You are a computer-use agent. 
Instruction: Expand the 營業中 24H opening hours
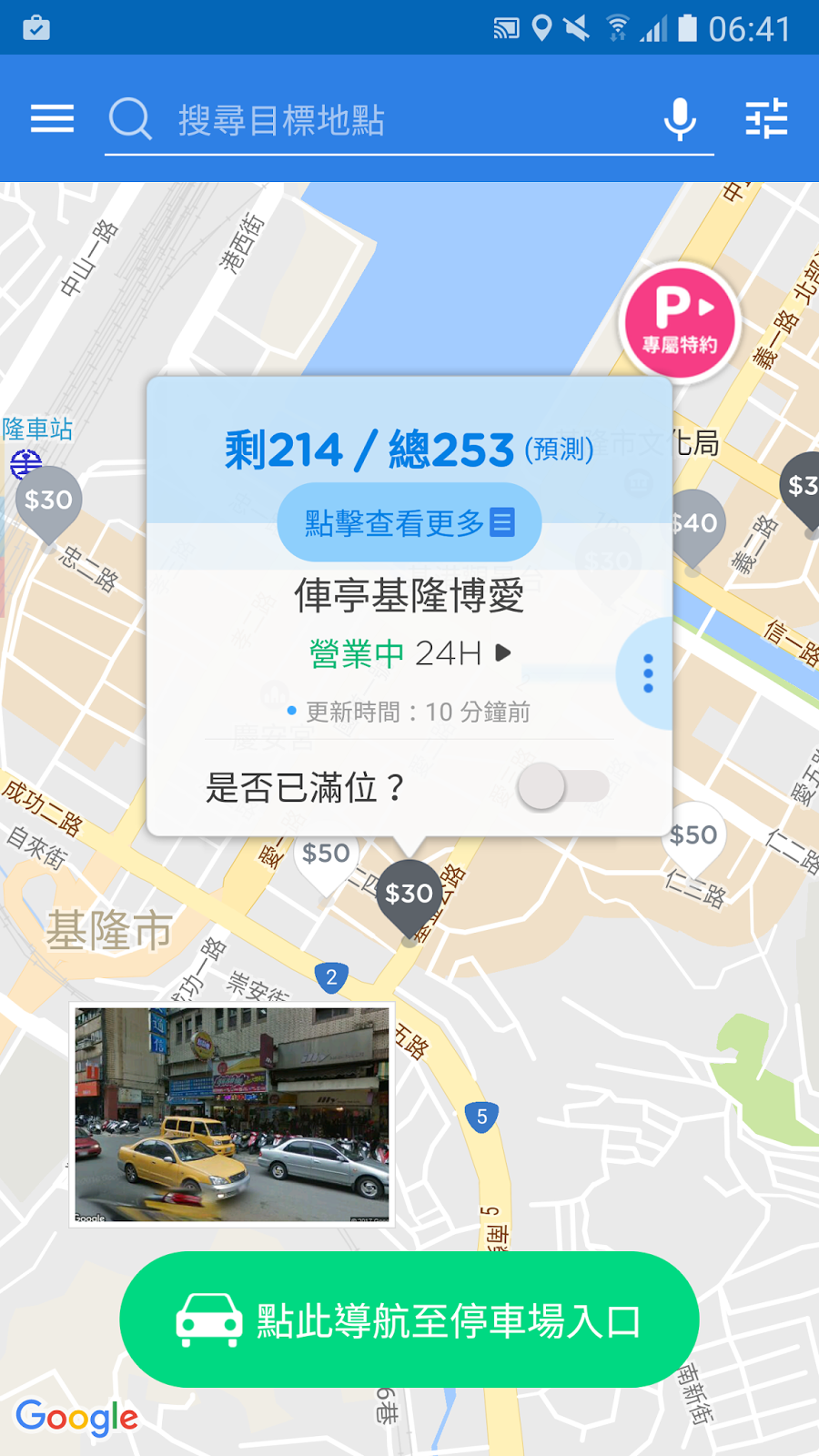(410, 652)
